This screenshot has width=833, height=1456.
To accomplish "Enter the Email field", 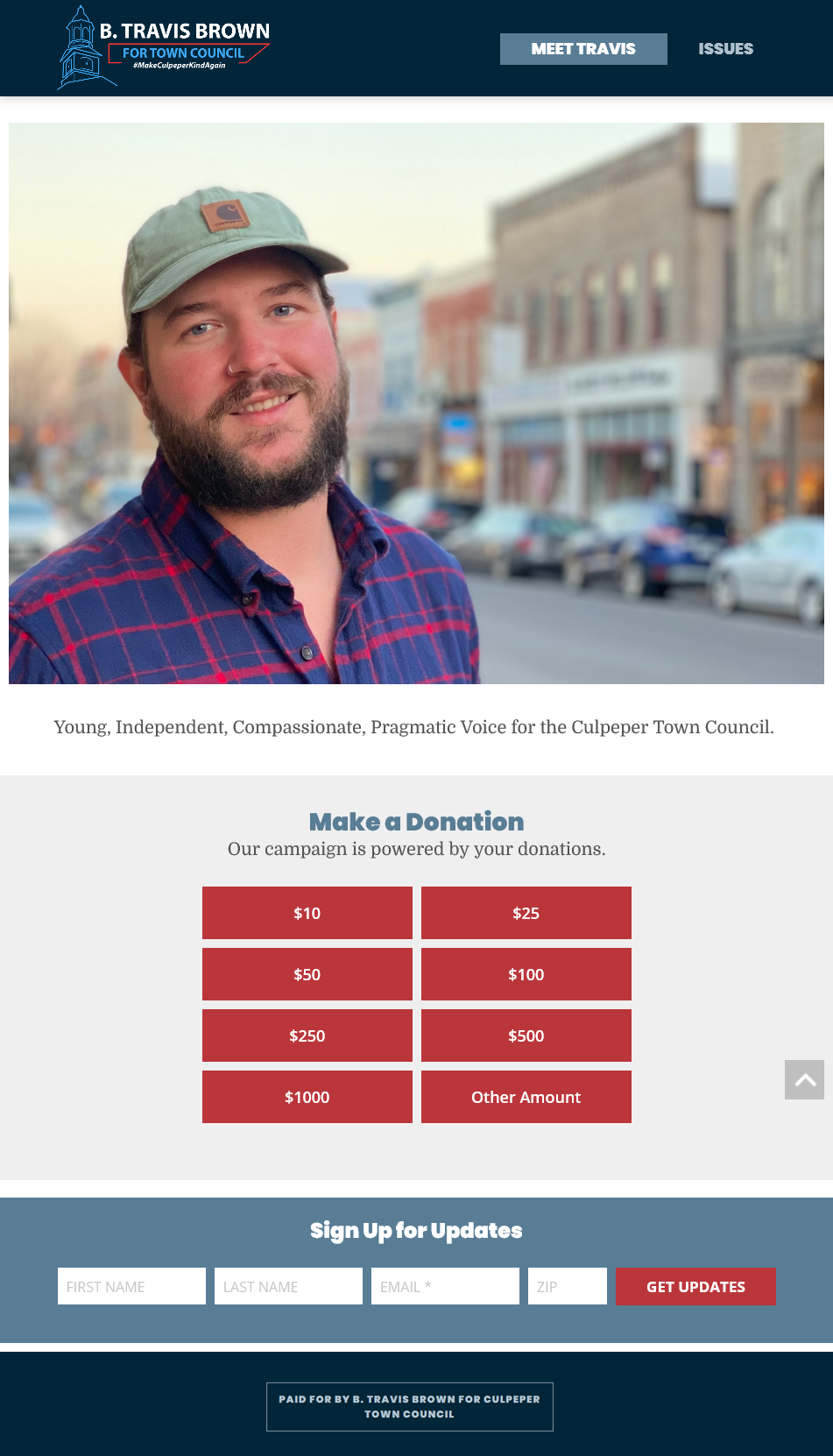I will (x=445, y=1286).
